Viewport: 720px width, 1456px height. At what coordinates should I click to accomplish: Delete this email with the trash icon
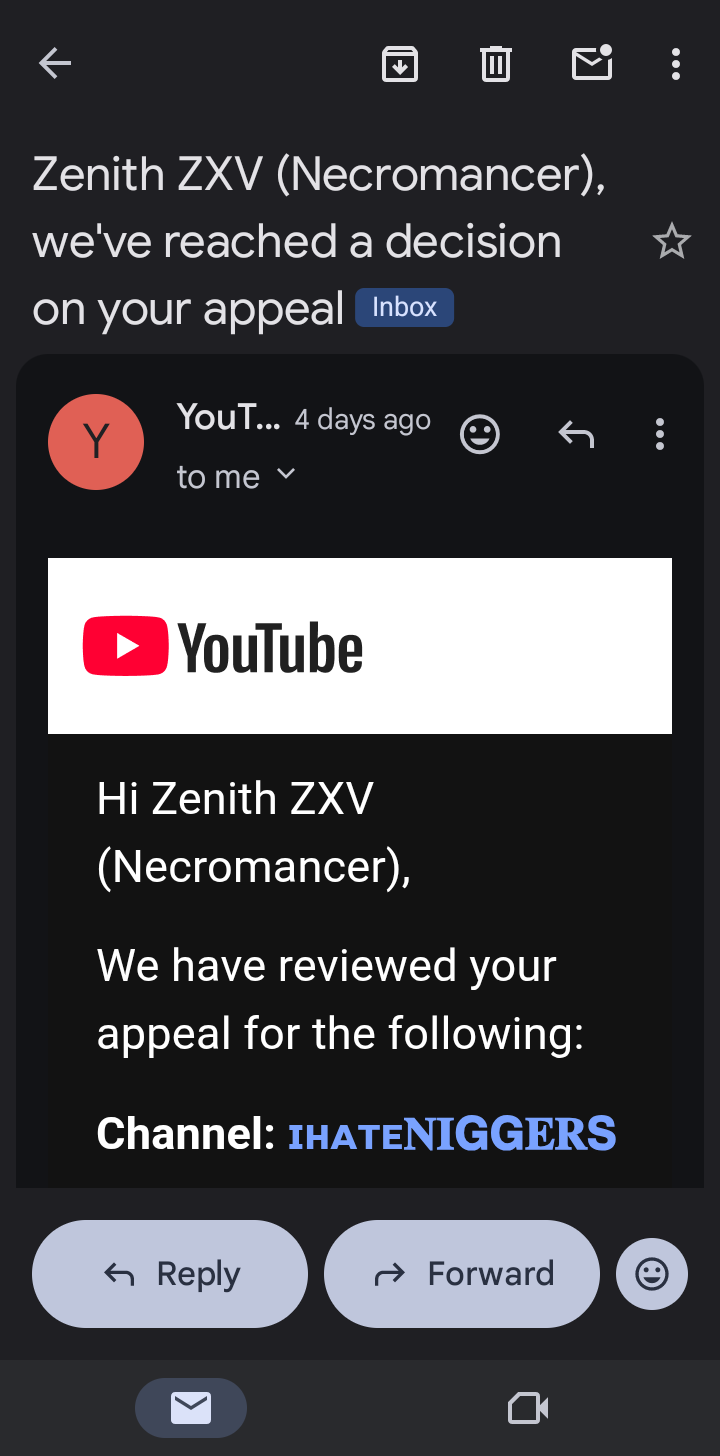tap(495, 65)
